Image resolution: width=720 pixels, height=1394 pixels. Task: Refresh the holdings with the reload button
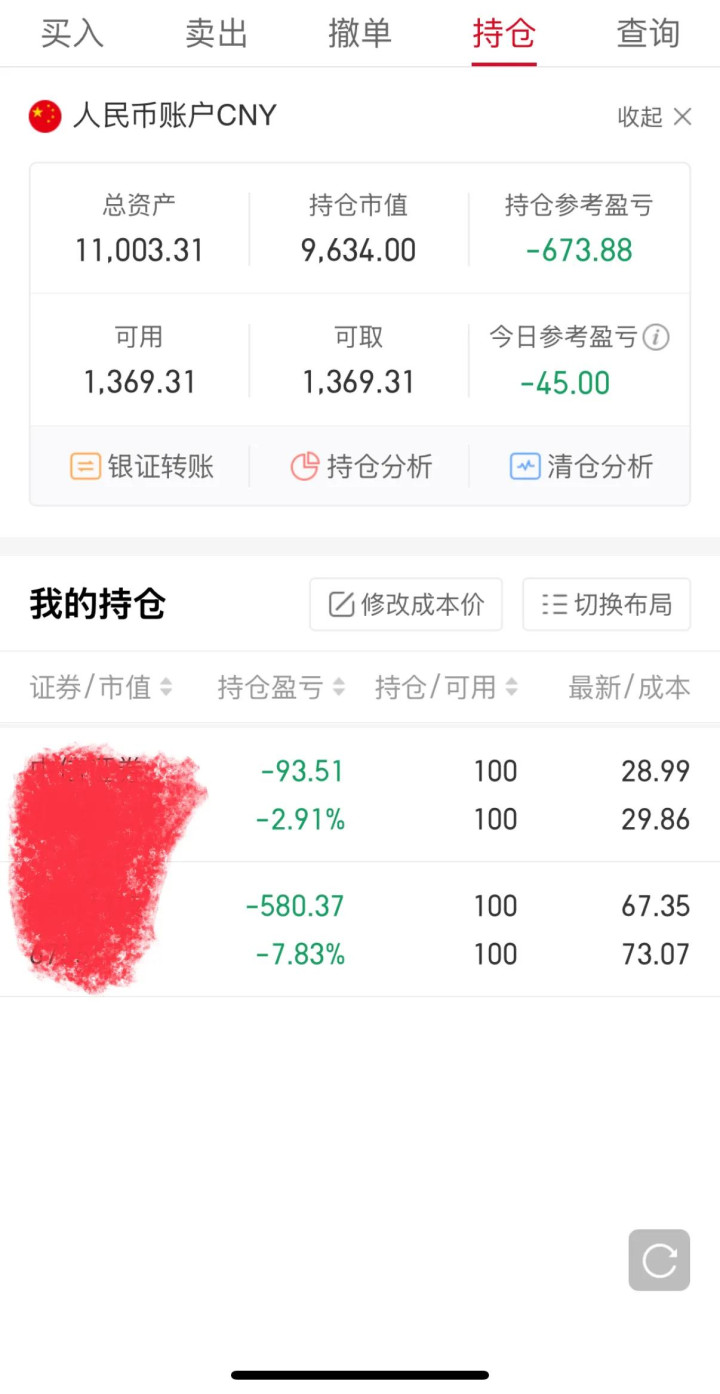tap(659, 1260)
